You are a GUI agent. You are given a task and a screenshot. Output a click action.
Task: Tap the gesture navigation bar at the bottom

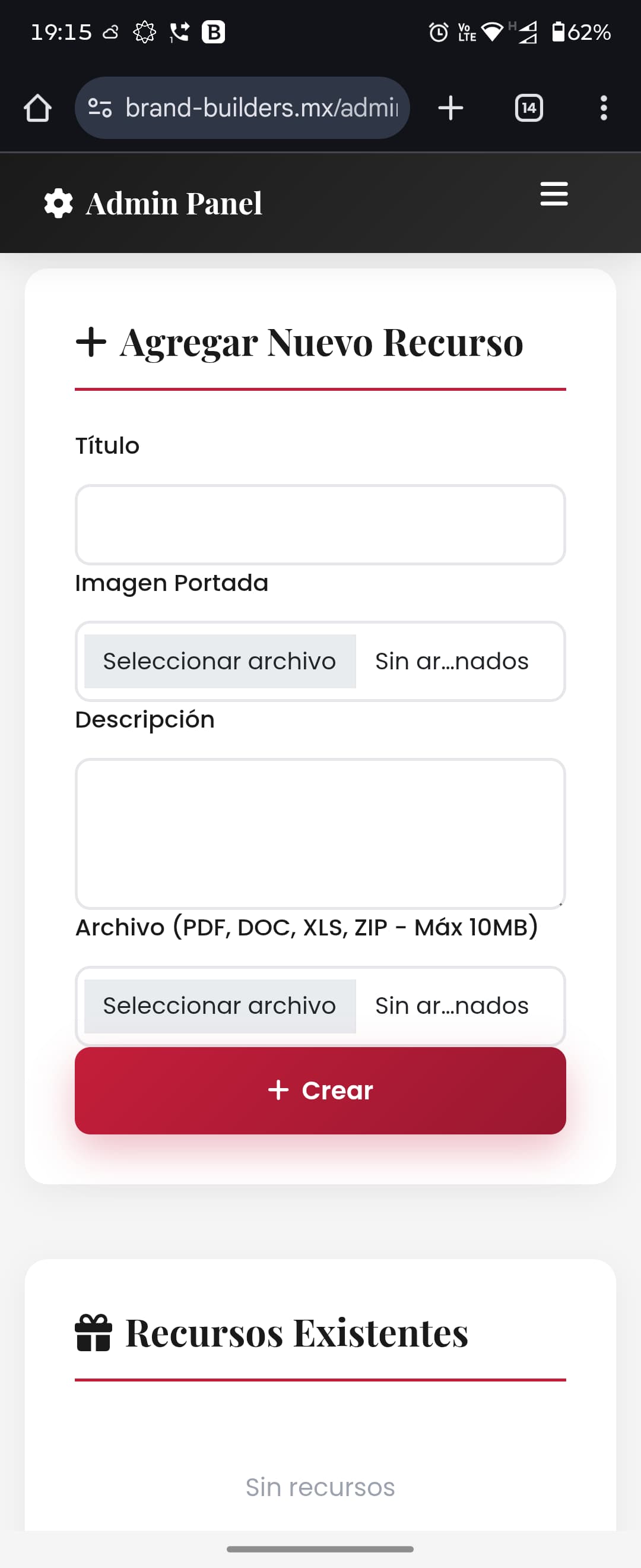320,1550
